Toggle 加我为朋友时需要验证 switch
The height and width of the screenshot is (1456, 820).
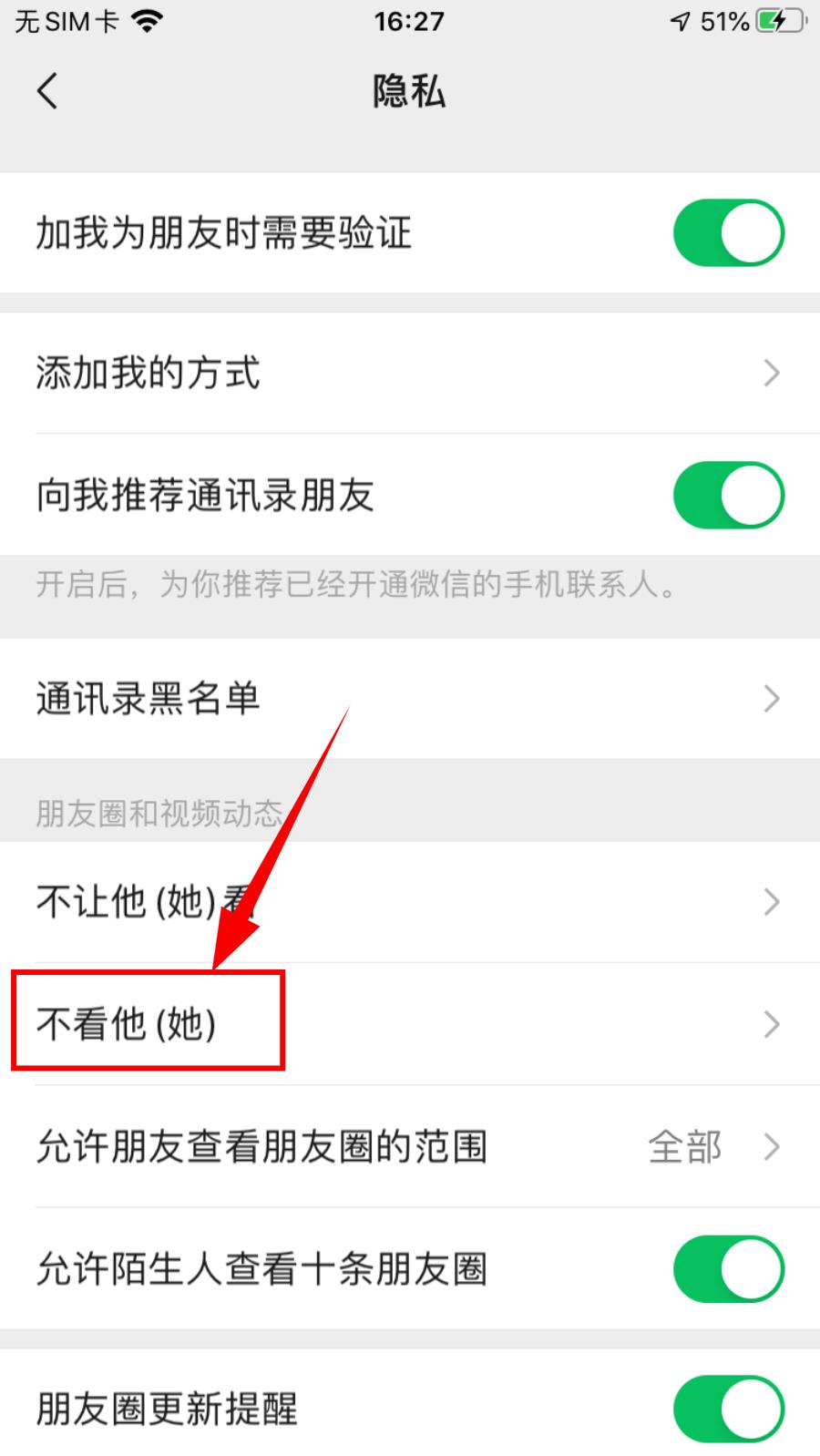[x=728, y=233]
